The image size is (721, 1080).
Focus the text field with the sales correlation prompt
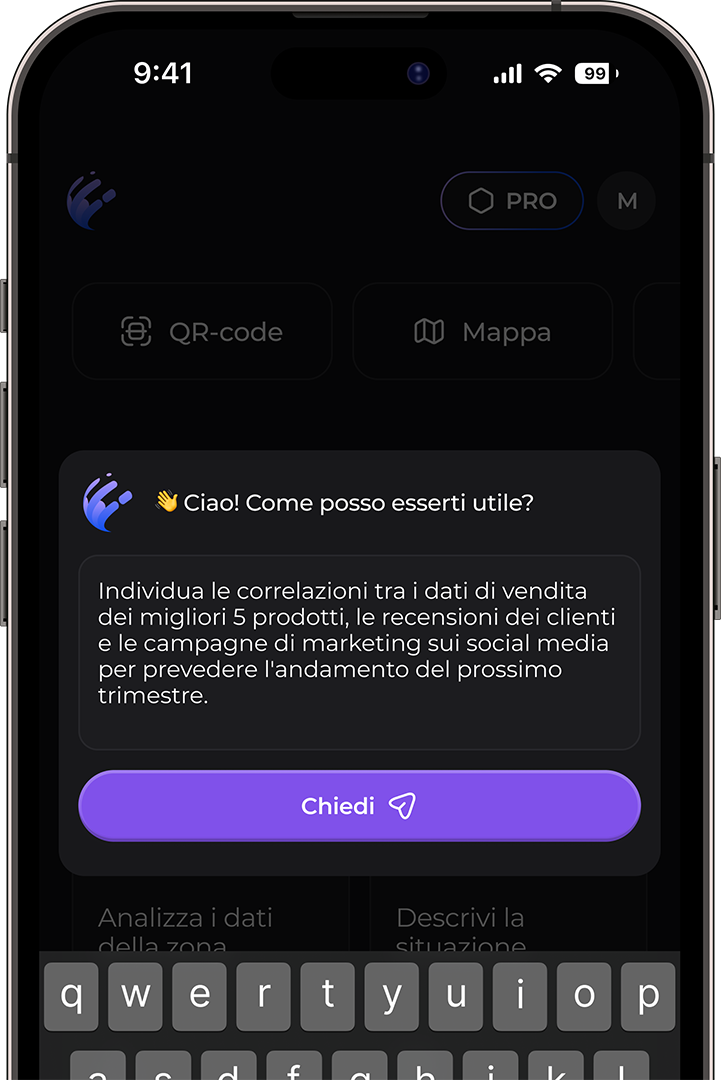(359, 652)
